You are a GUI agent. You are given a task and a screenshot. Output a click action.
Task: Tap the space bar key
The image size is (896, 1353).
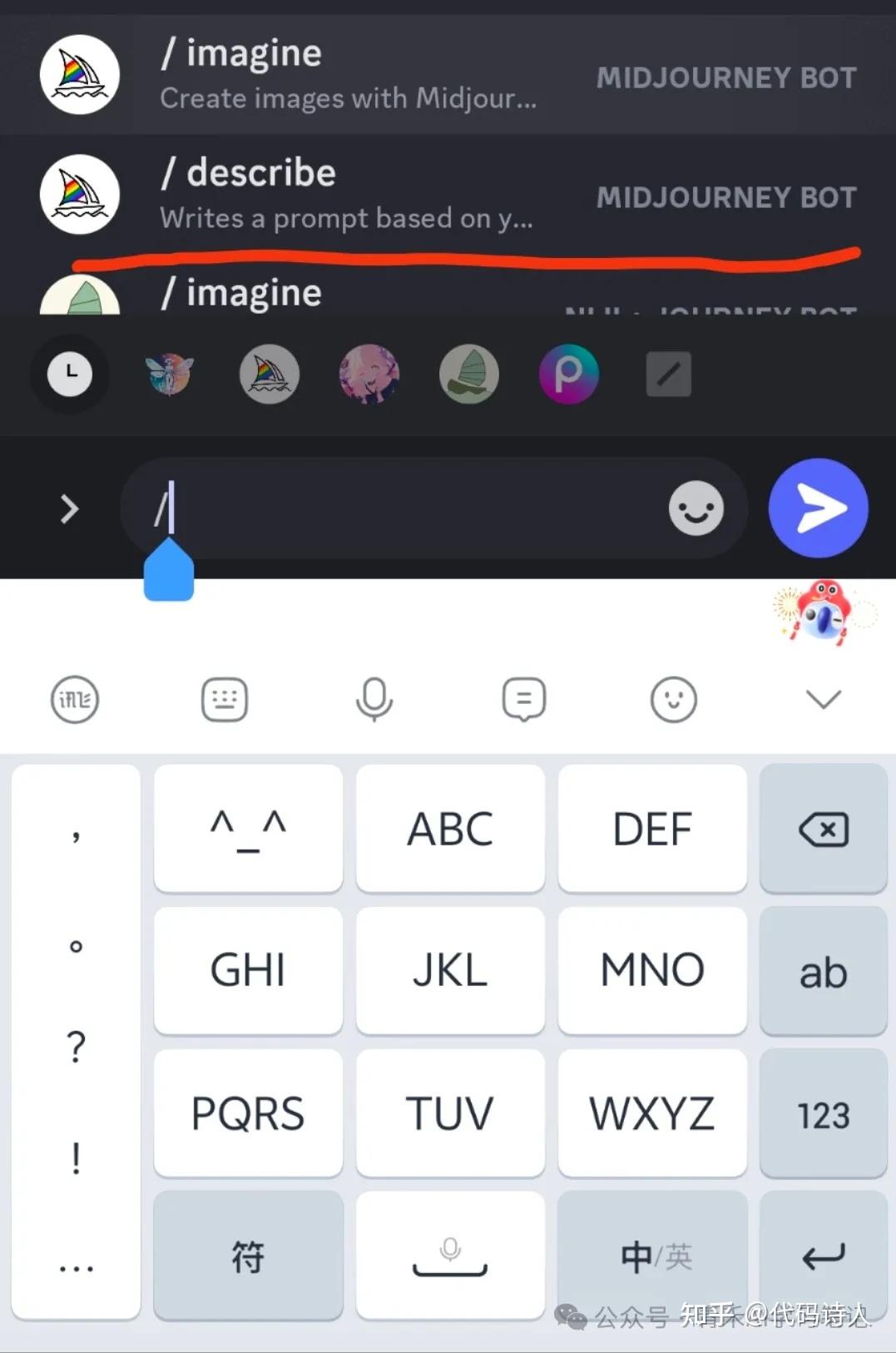[x=450, y=1255]
